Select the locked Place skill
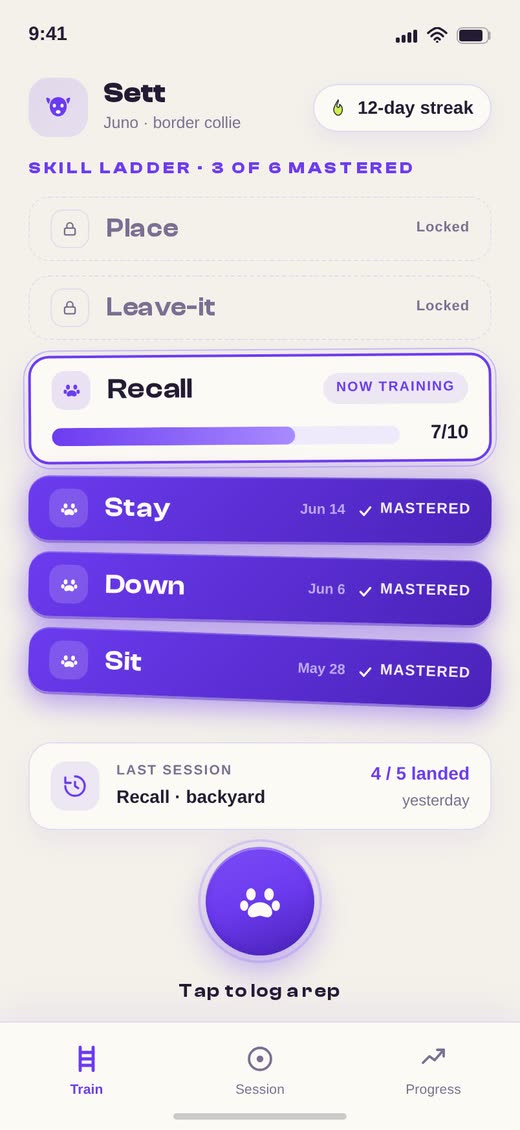 [x=260, y=228]
